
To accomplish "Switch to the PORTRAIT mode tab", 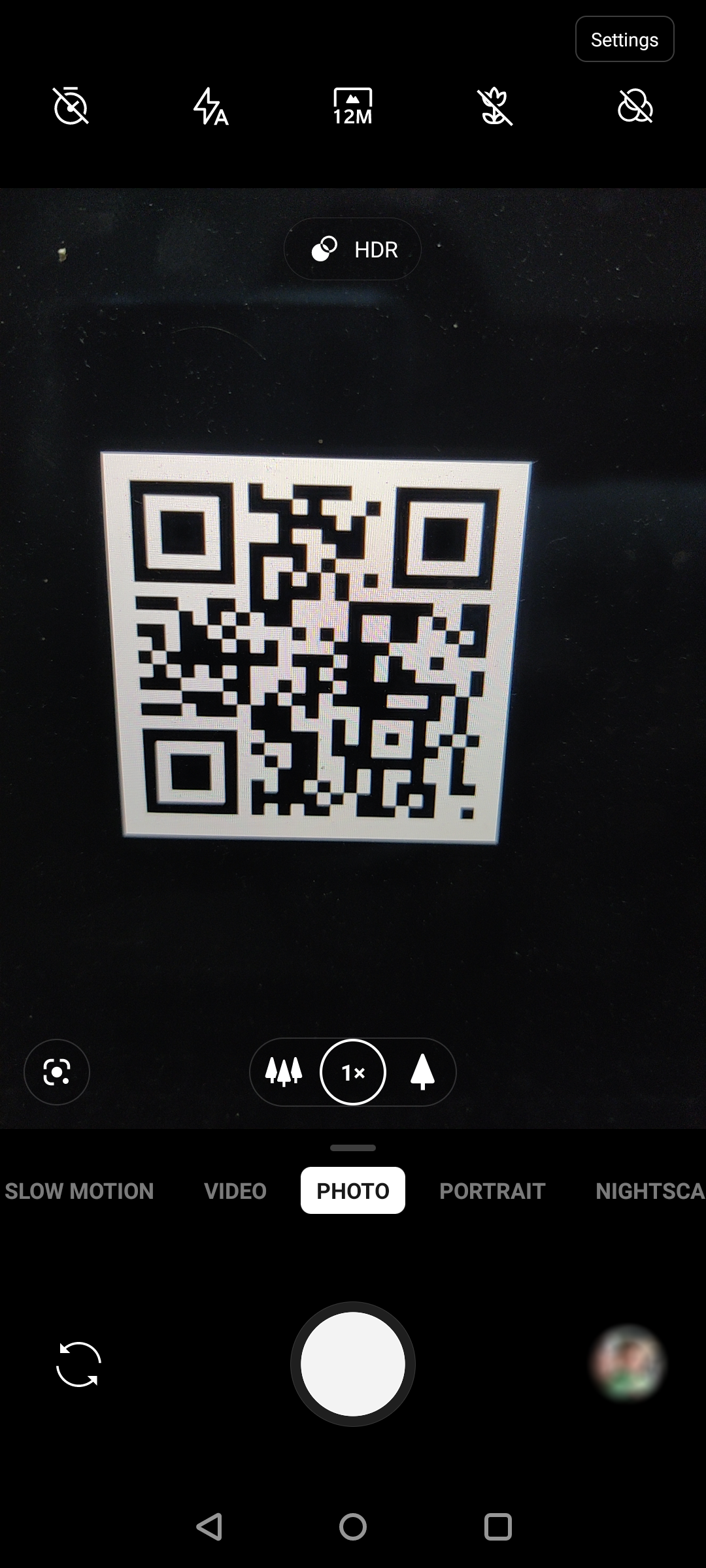I will click(491, 1190).
